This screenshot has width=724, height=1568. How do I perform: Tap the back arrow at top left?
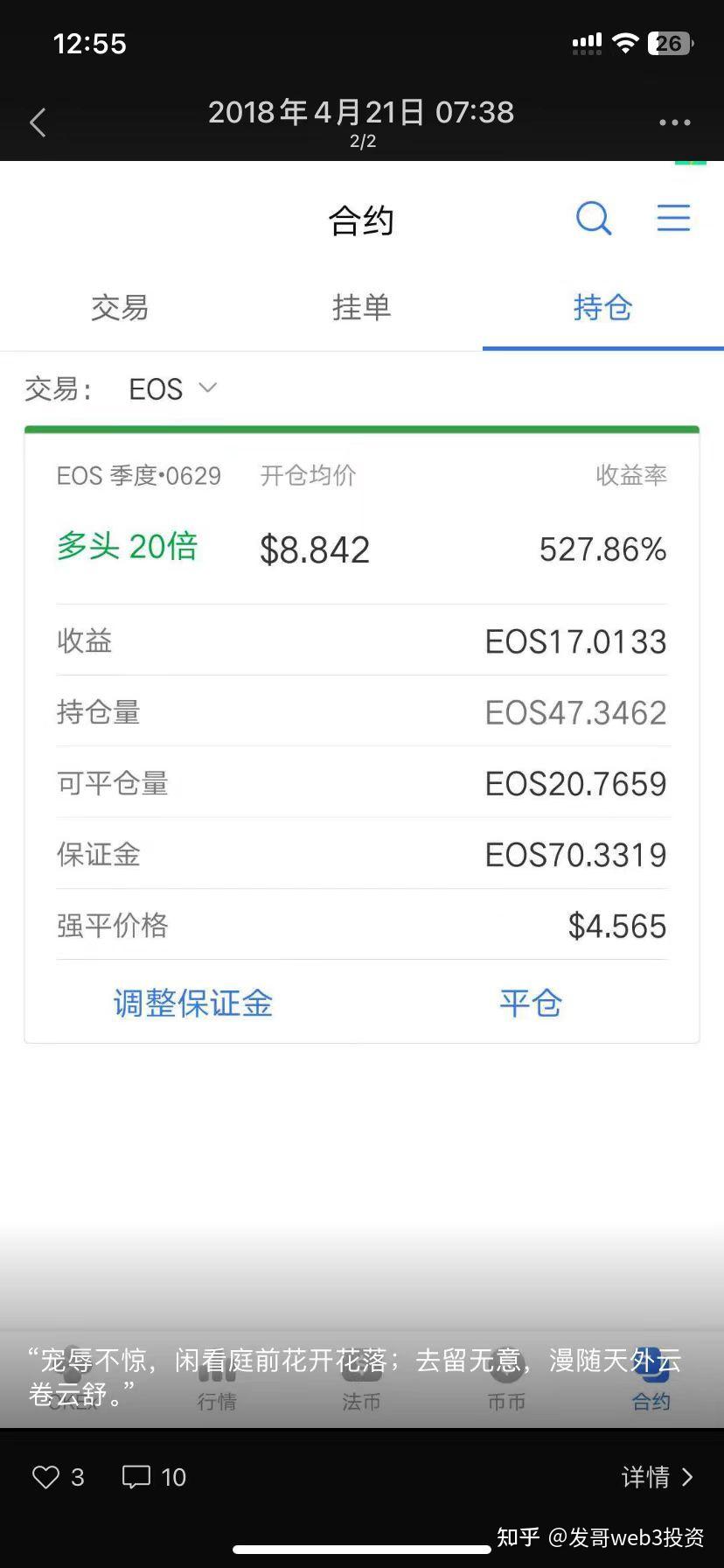point(38,122)
